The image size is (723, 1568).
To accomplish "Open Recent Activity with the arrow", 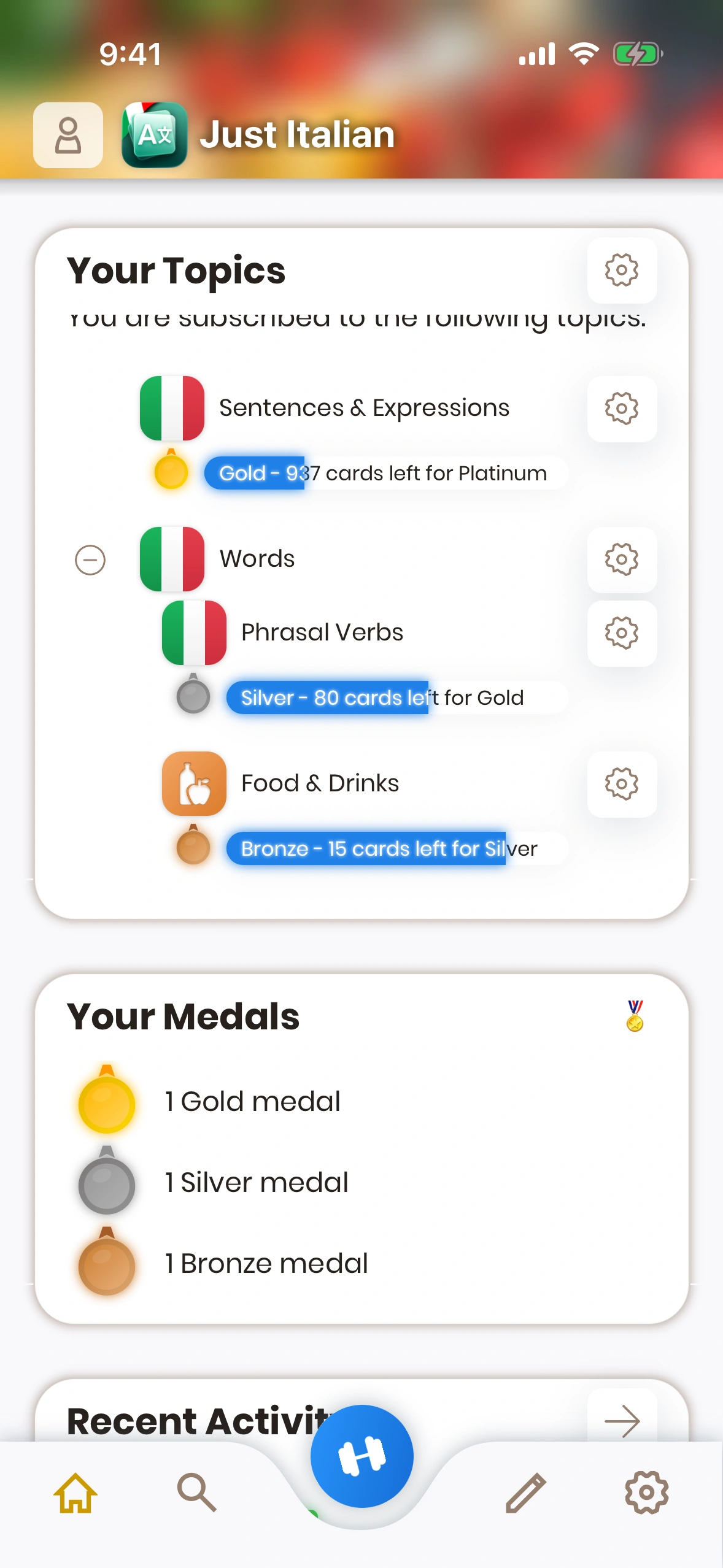I will coord(621,1420).
